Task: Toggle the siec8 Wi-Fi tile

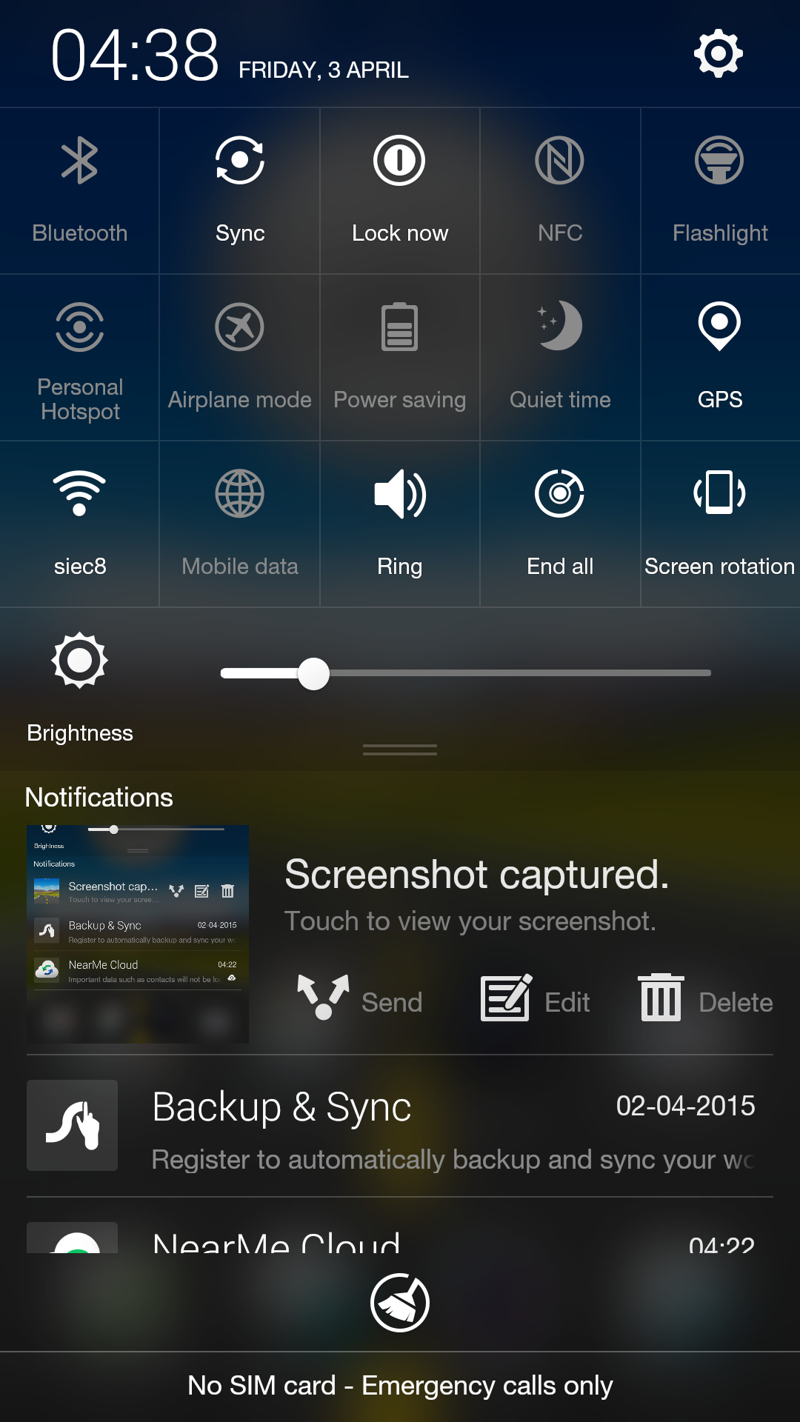Action: [x=80, y=524]
